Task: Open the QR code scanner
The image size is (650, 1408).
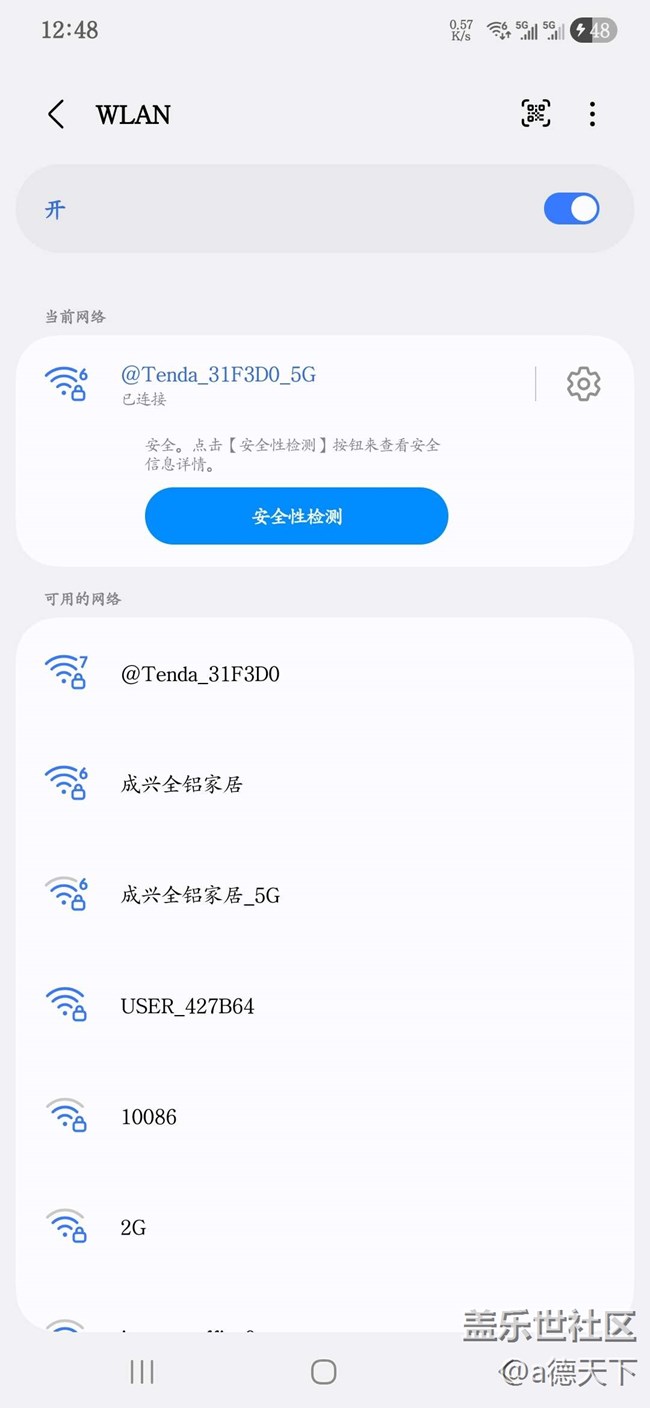Action: click(x=536, y=114)
